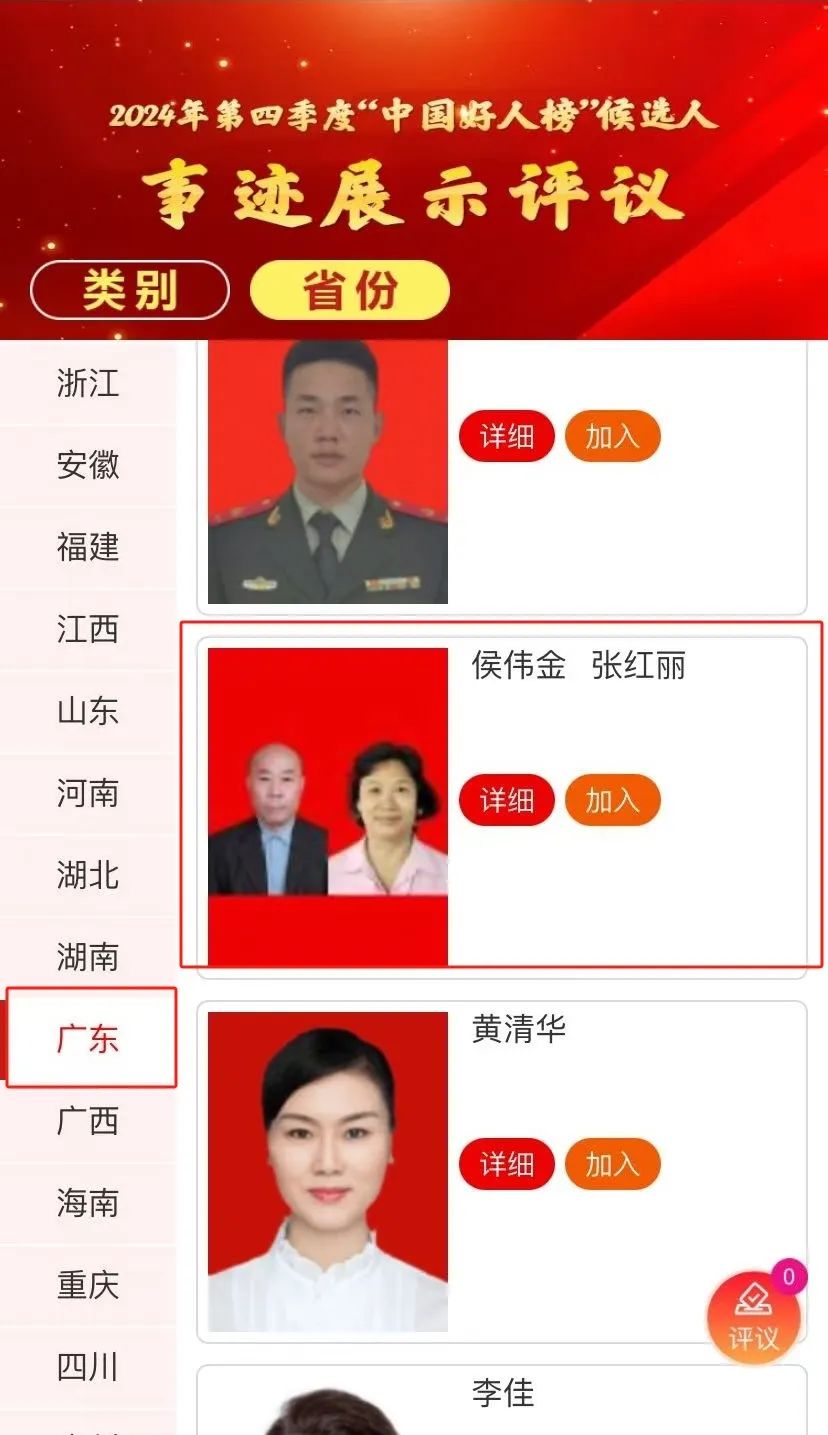Open the floating 评议 button

tap(753, 1320)
